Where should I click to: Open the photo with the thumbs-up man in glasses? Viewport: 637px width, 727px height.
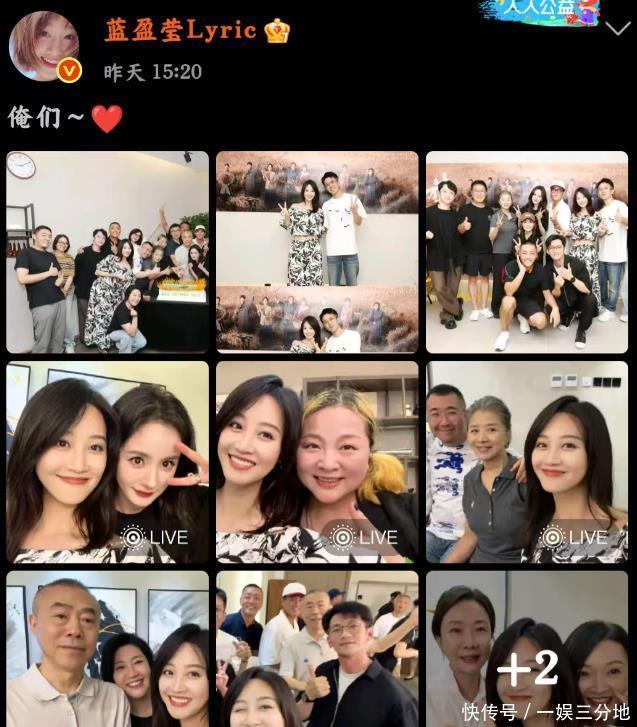pyautogui.click(x=317, y=648)
